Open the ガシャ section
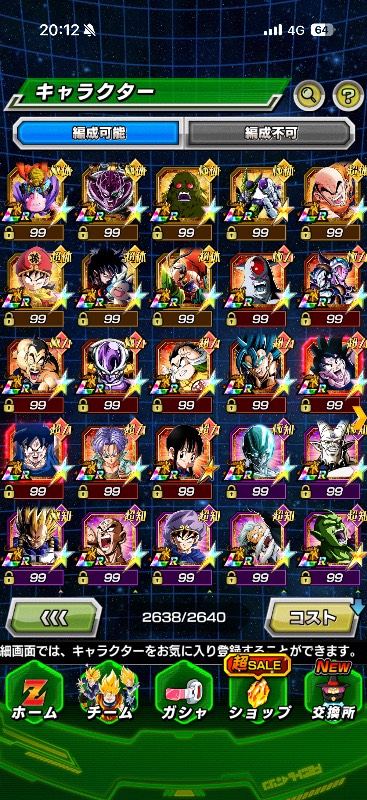The image size is (367, 800). coord(184,694)
